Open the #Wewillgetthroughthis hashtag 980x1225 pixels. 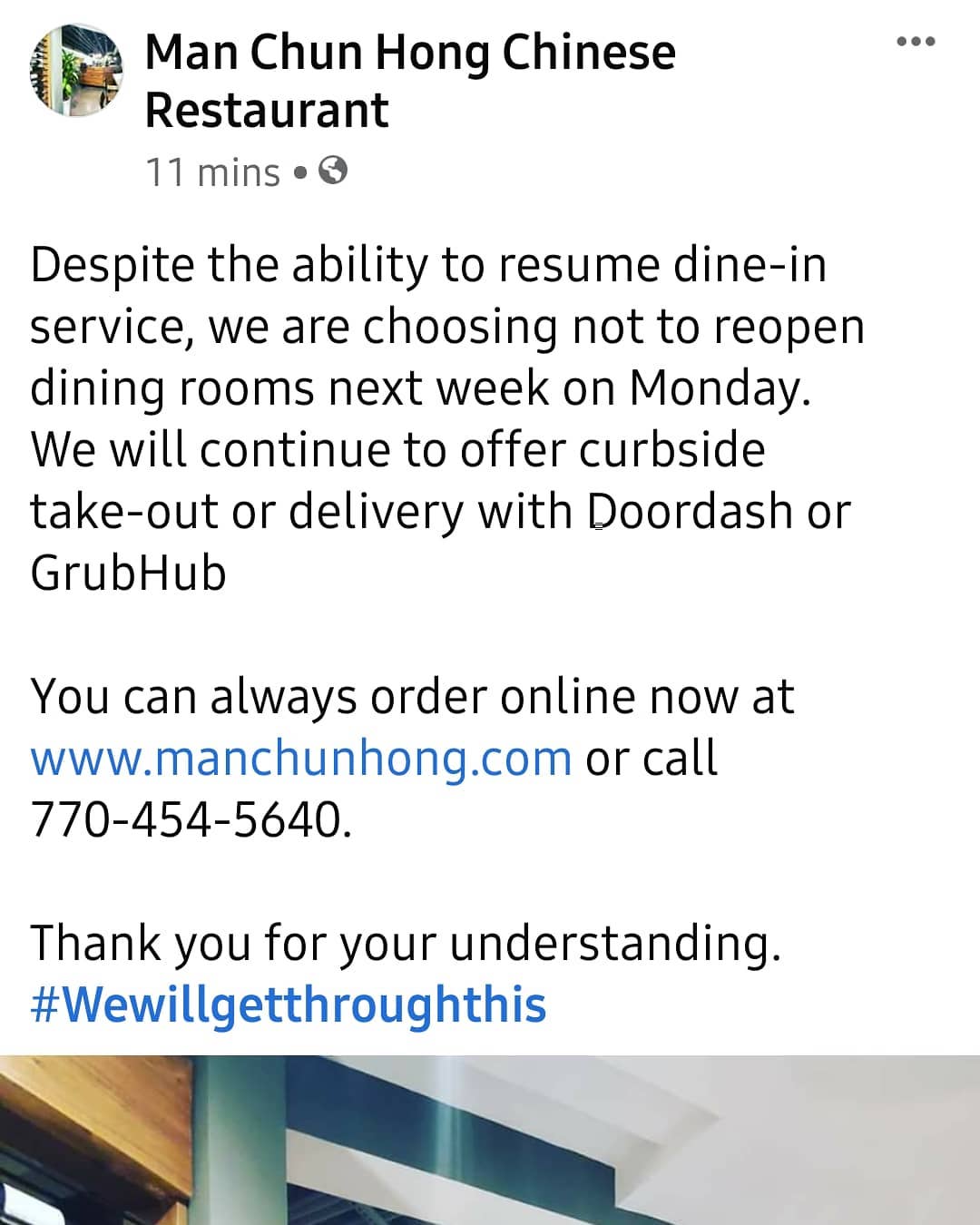(x=288, y=1005)
